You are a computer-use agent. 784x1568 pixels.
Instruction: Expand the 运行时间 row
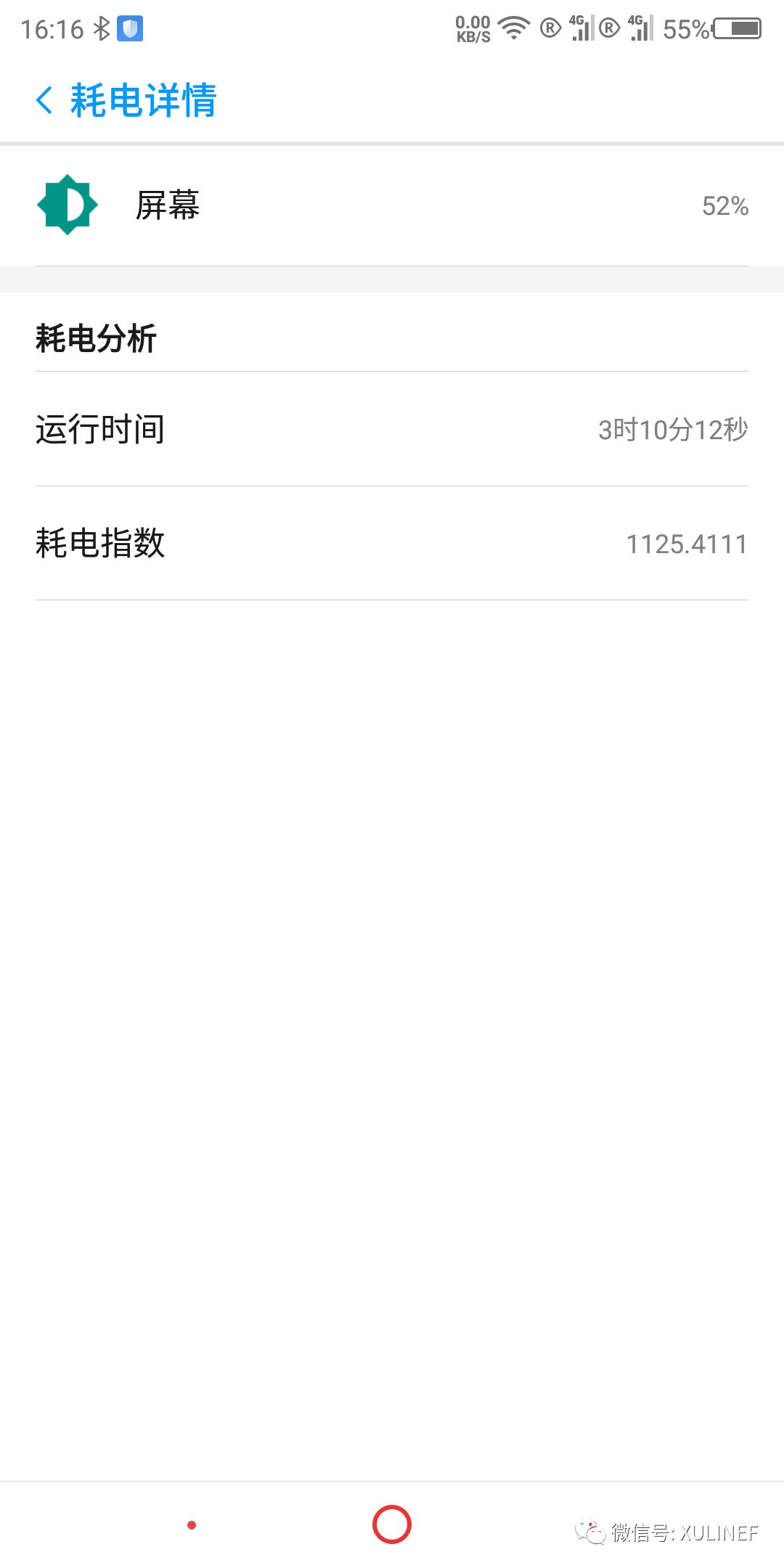point(392,429)
